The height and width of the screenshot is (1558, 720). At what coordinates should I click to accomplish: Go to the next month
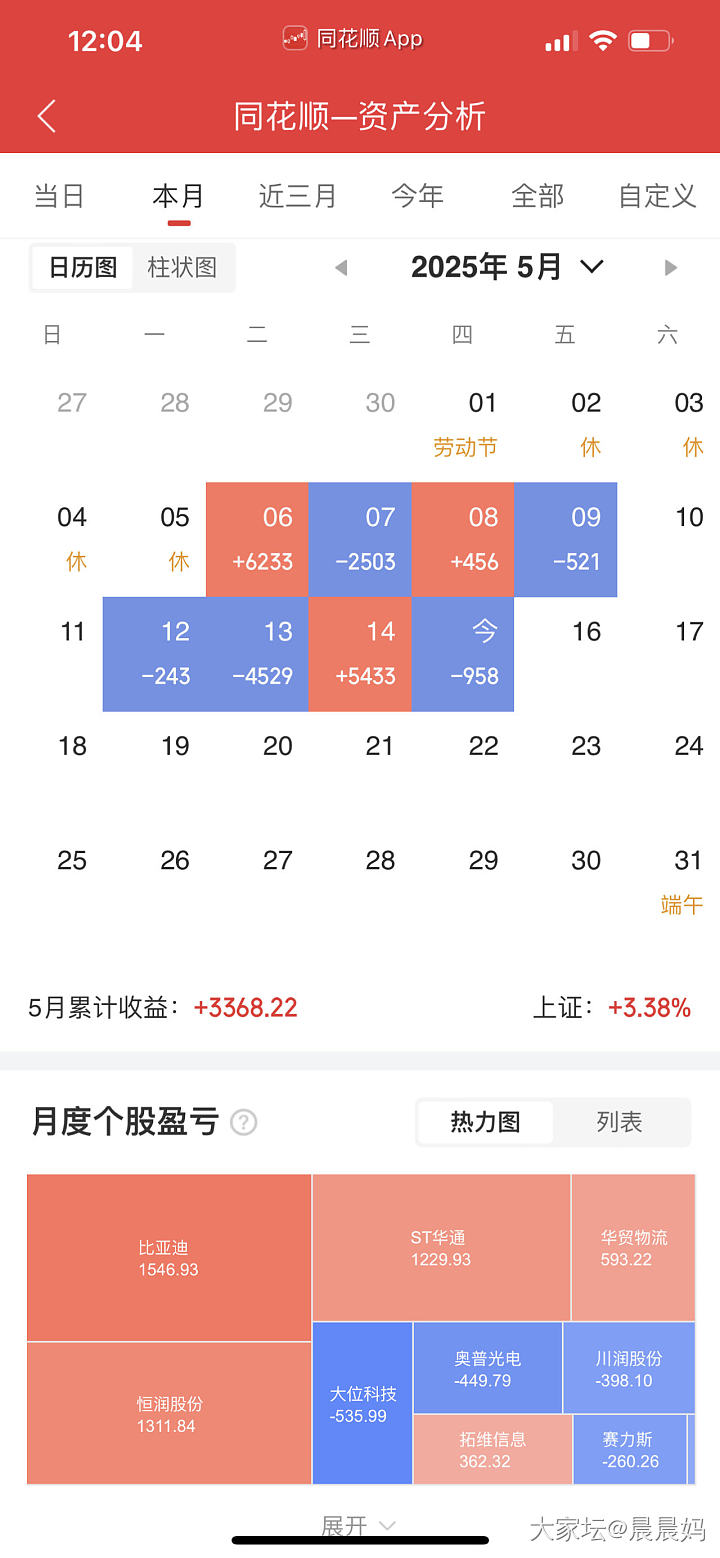(670, 268)
